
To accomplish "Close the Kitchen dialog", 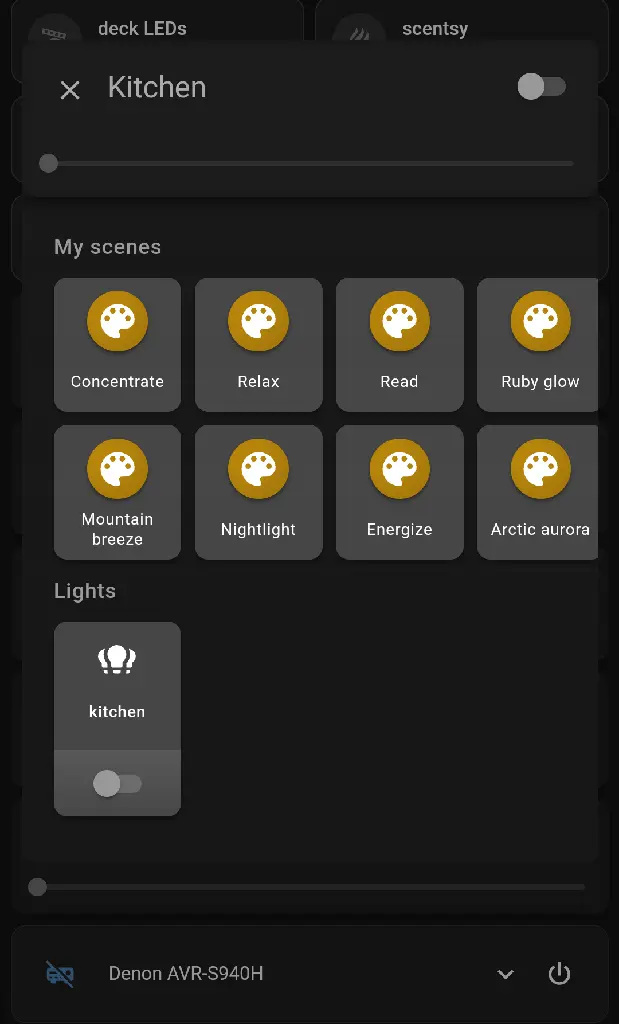I will 70,89.
